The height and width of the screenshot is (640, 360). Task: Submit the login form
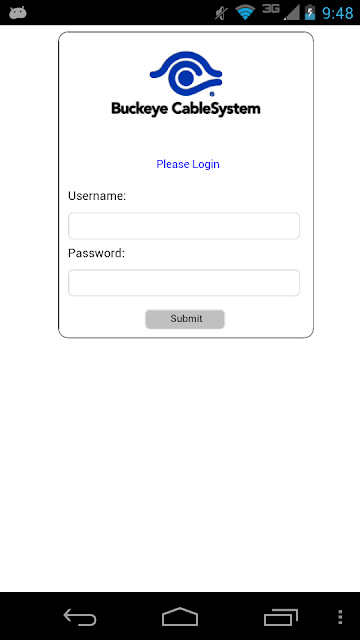(185, 319)
